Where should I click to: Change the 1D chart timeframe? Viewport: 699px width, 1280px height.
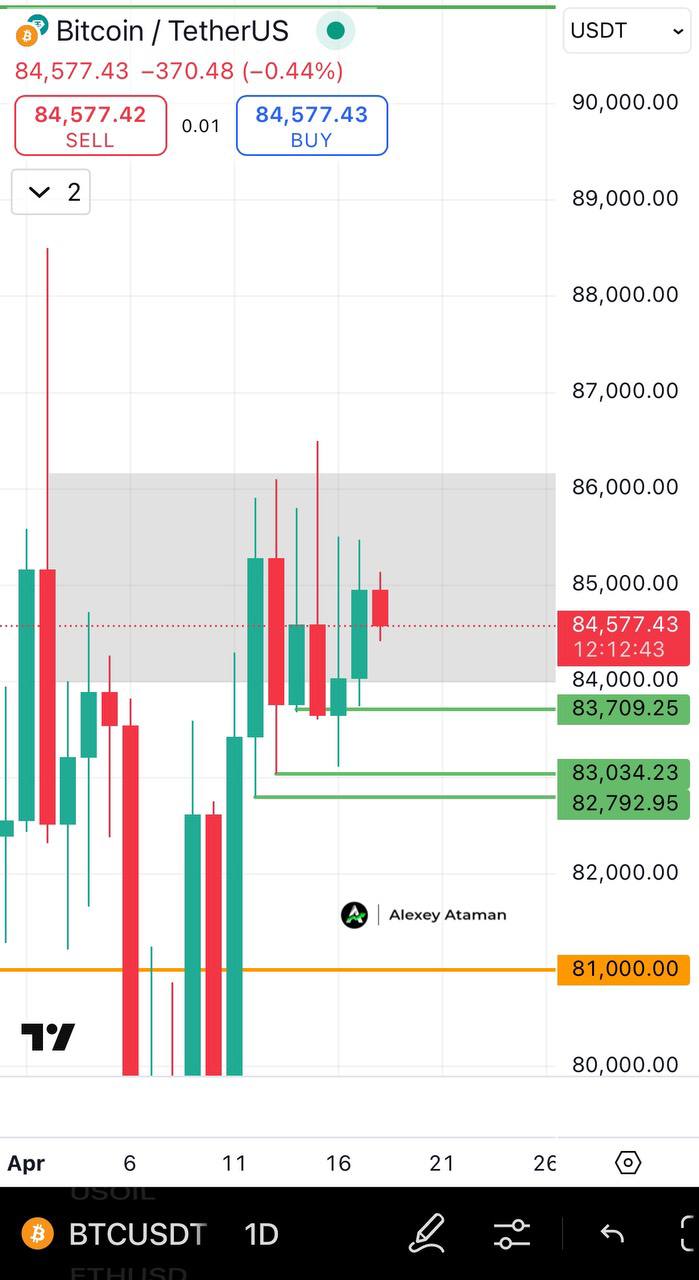[x=261, y=1234]
